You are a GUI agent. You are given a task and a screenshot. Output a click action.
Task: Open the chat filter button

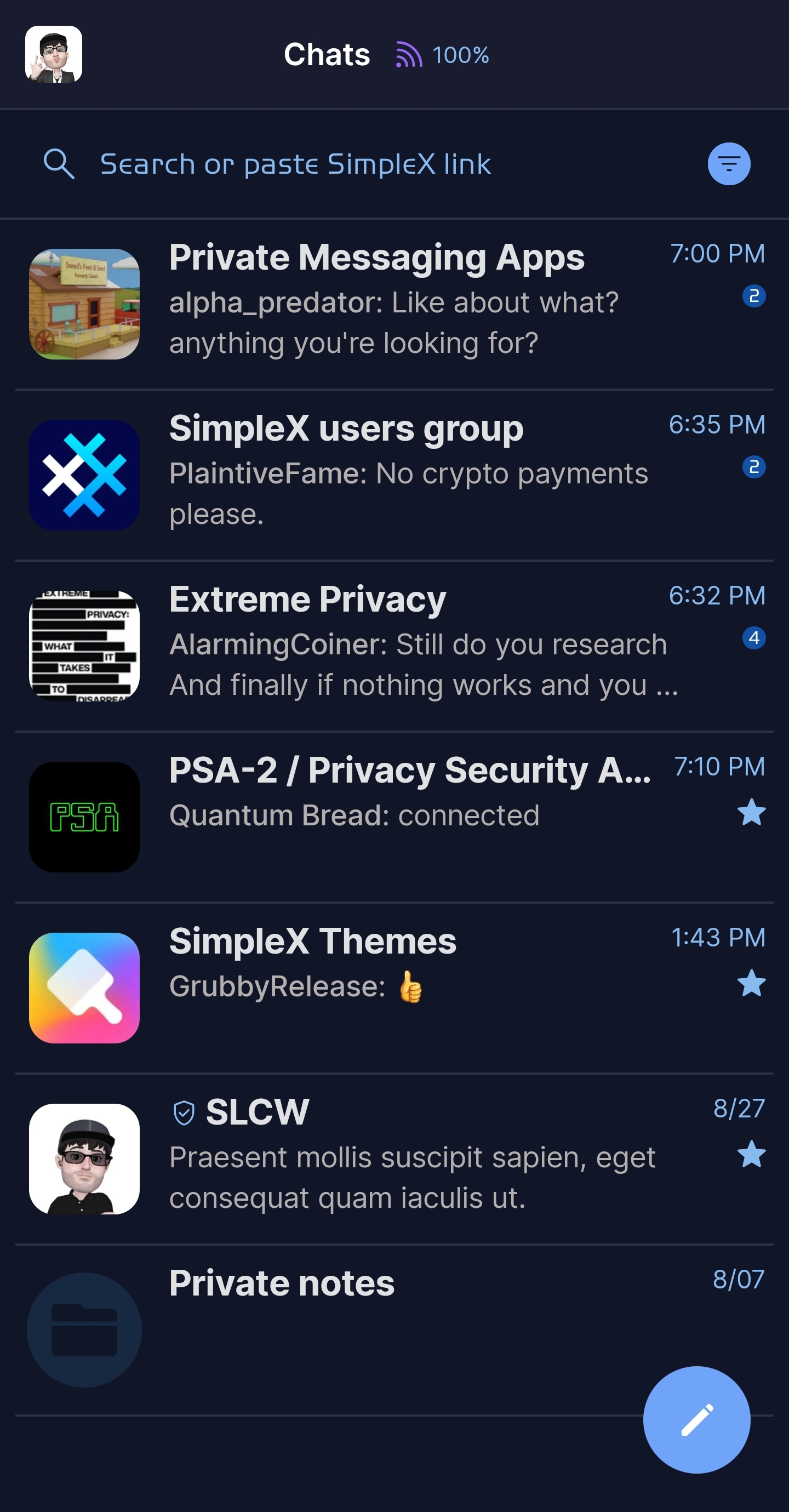[x=729, y=164]
